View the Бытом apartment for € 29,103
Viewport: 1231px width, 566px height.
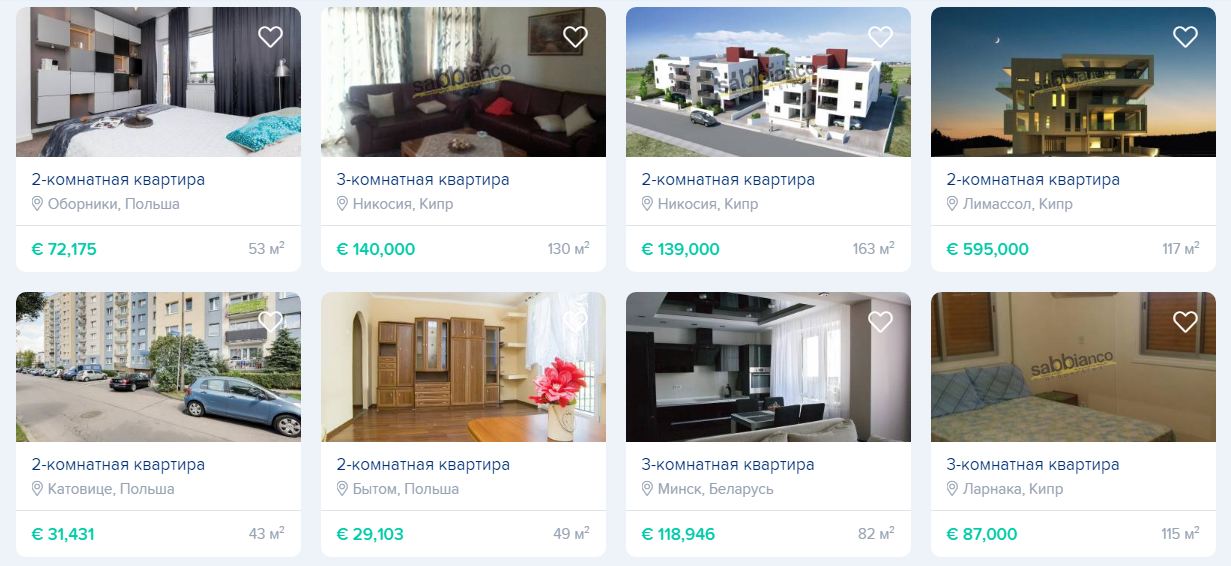tap(423, 465)
